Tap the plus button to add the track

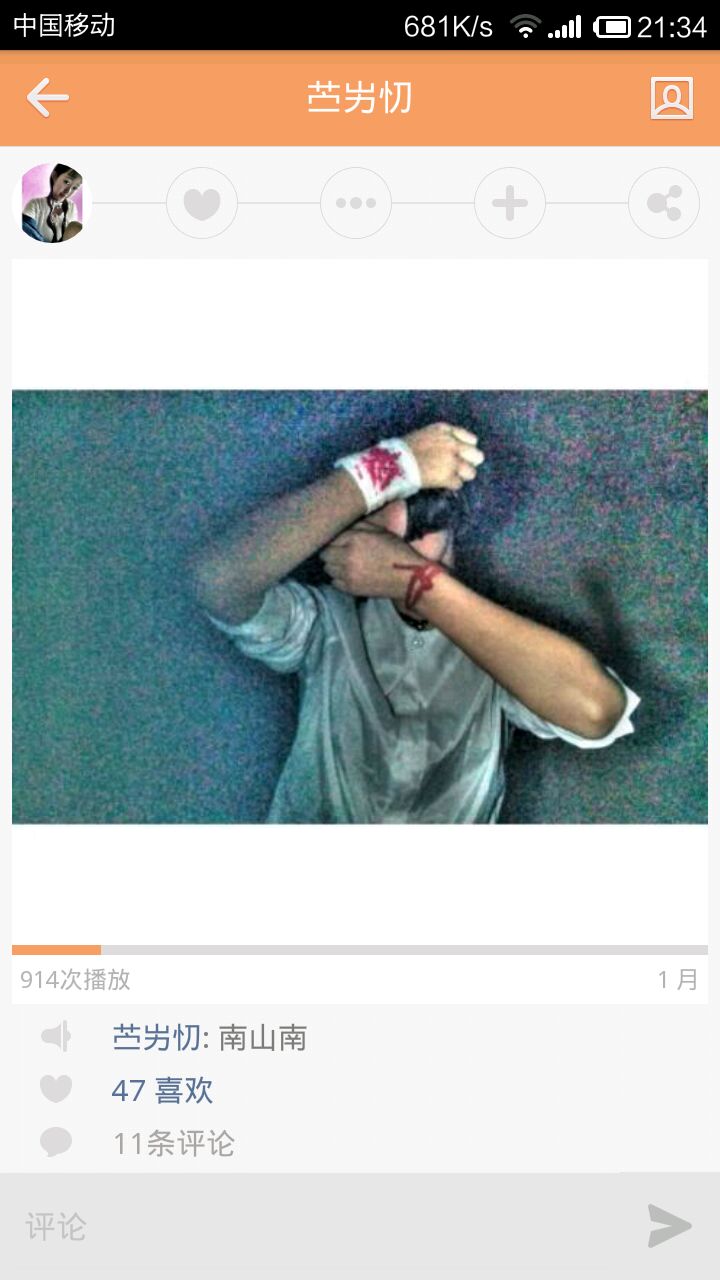pyautogui.click(x=510, y=203)
